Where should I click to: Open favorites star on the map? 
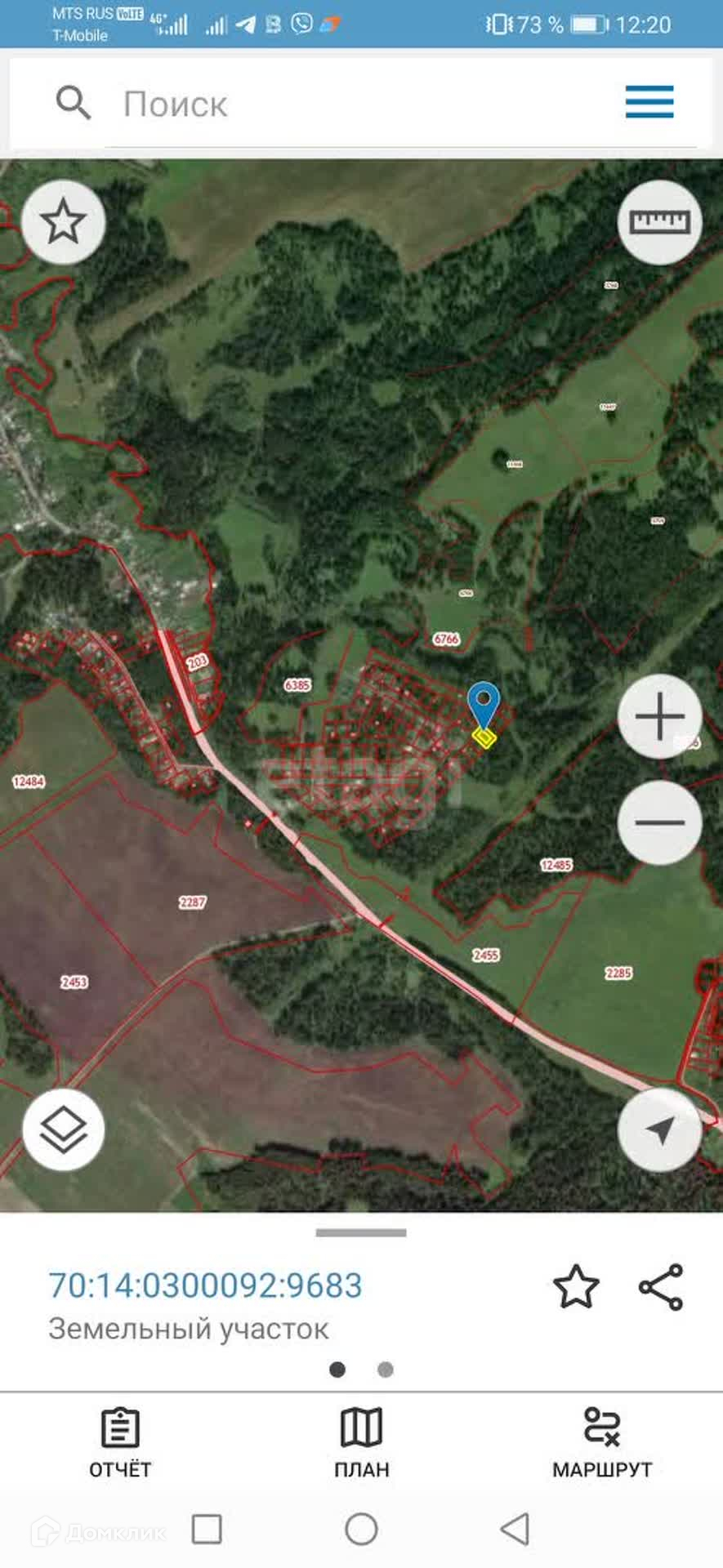coord(64,222)
